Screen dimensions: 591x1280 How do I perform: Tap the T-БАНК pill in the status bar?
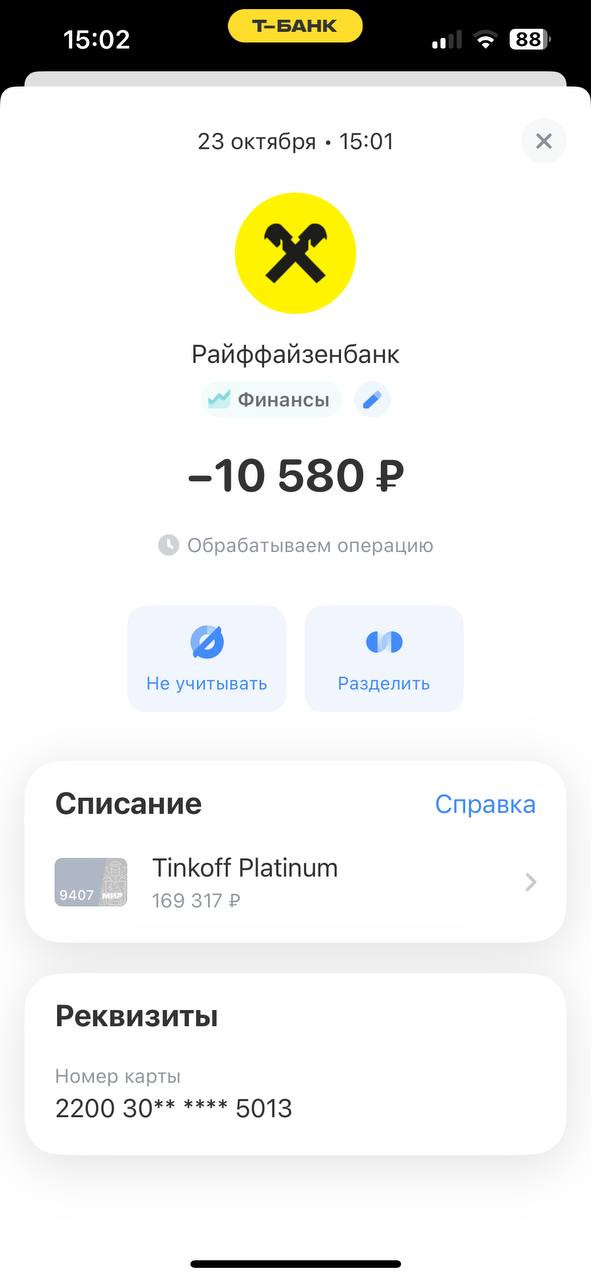[x=295, y=26]
